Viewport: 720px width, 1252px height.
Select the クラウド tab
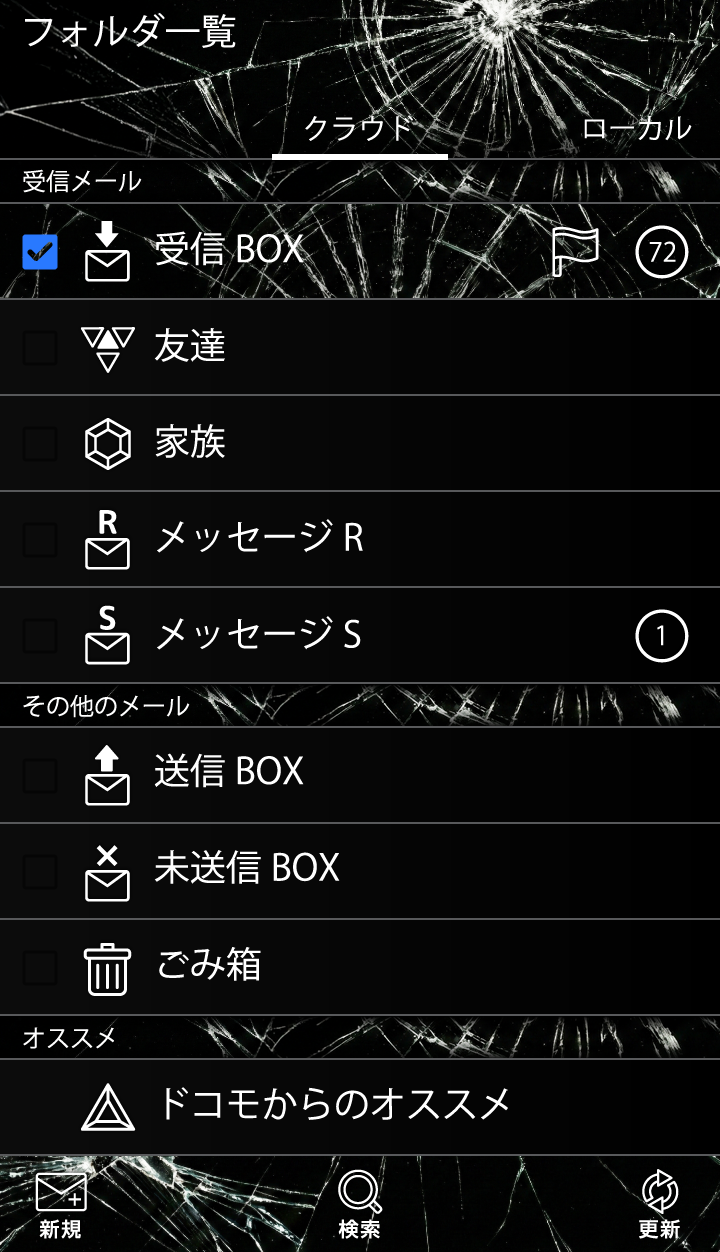(359, 128)
